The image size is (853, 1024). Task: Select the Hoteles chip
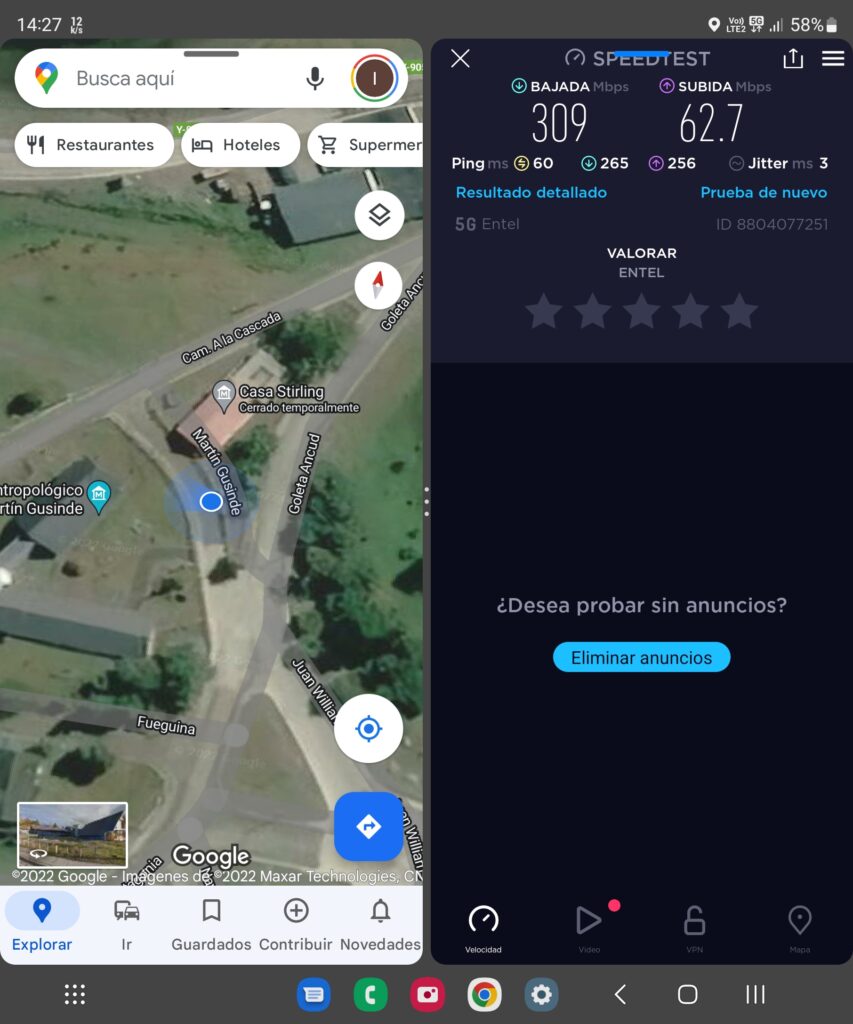(x=240, y=145)
